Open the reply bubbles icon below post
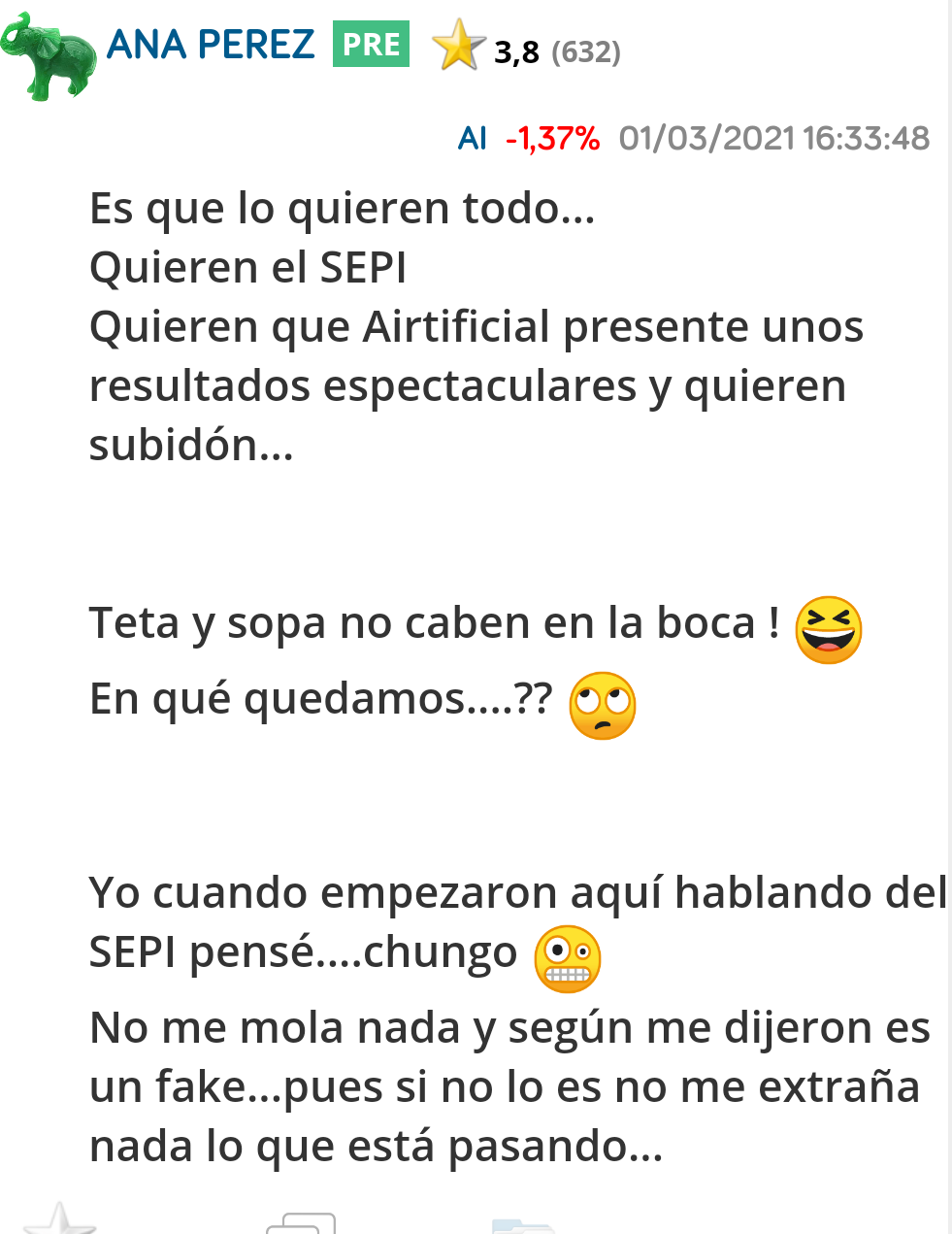 click(x=301, y=1223)
